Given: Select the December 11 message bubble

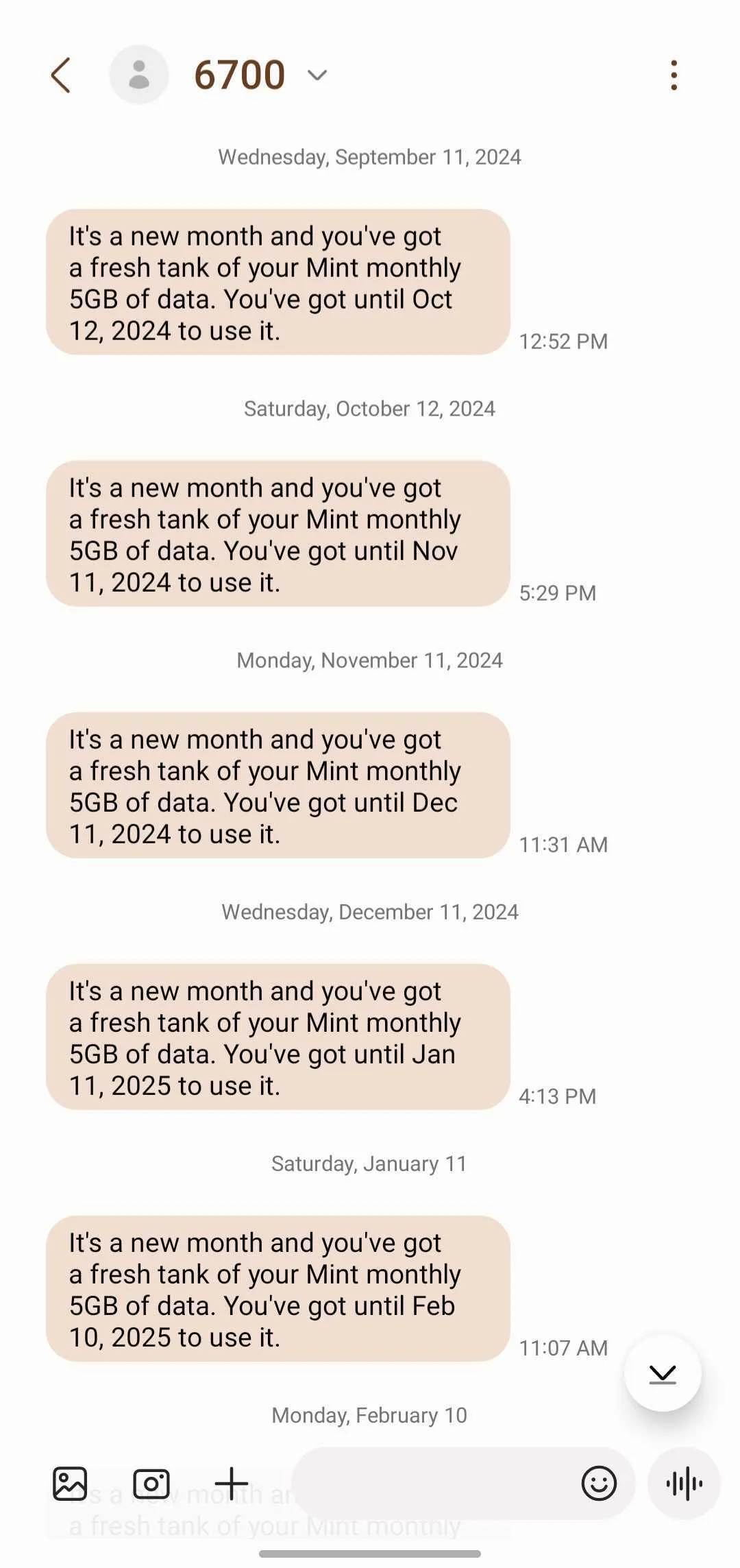Looking at the screenshot, I should [x=277, y=1038].
